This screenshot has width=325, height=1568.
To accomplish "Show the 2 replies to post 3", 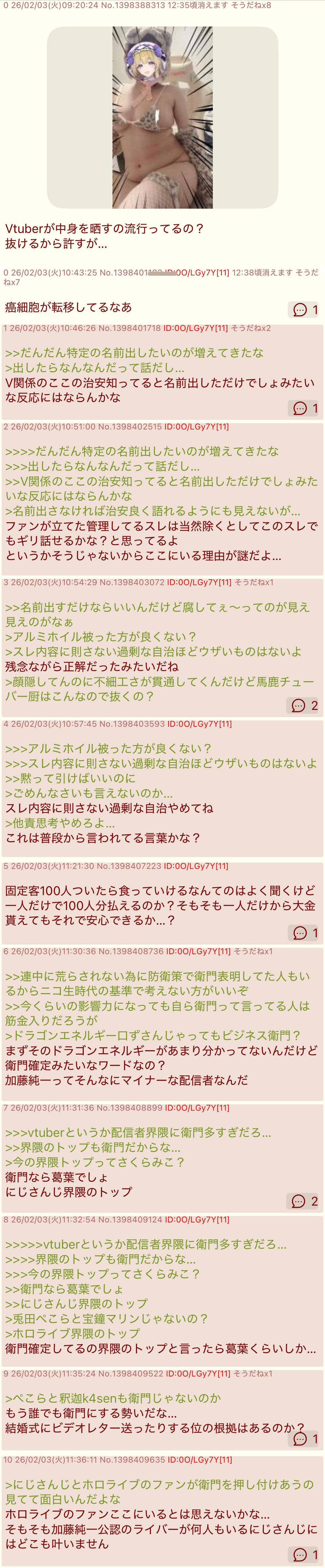I will coord(304,705).
